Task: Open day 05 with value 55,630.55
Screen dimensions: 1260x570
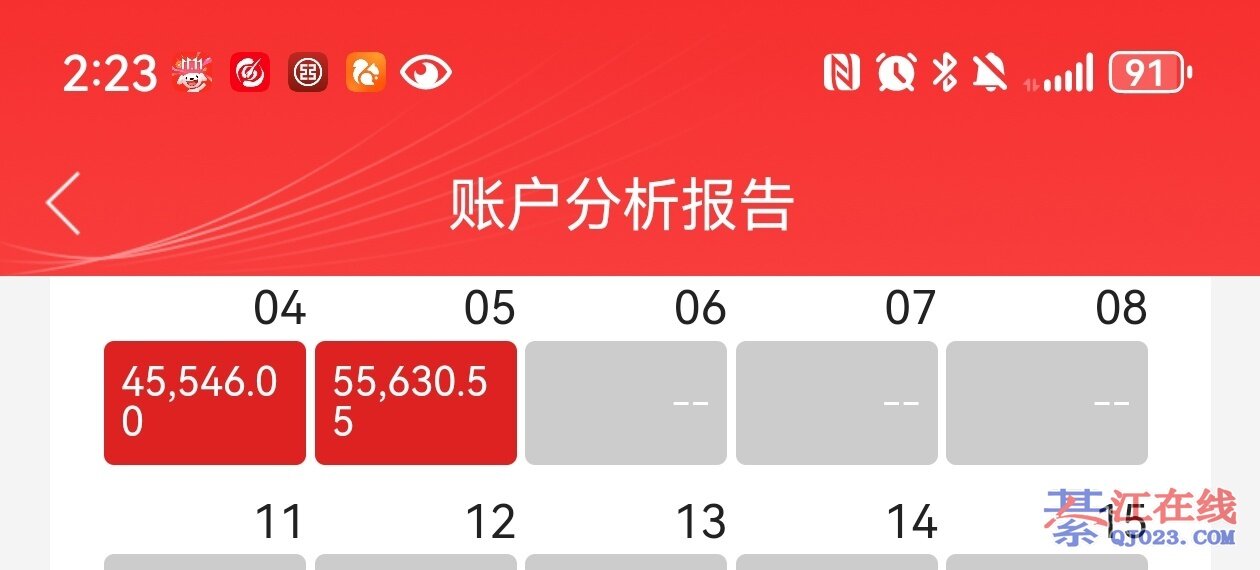Action: point(415,403)
